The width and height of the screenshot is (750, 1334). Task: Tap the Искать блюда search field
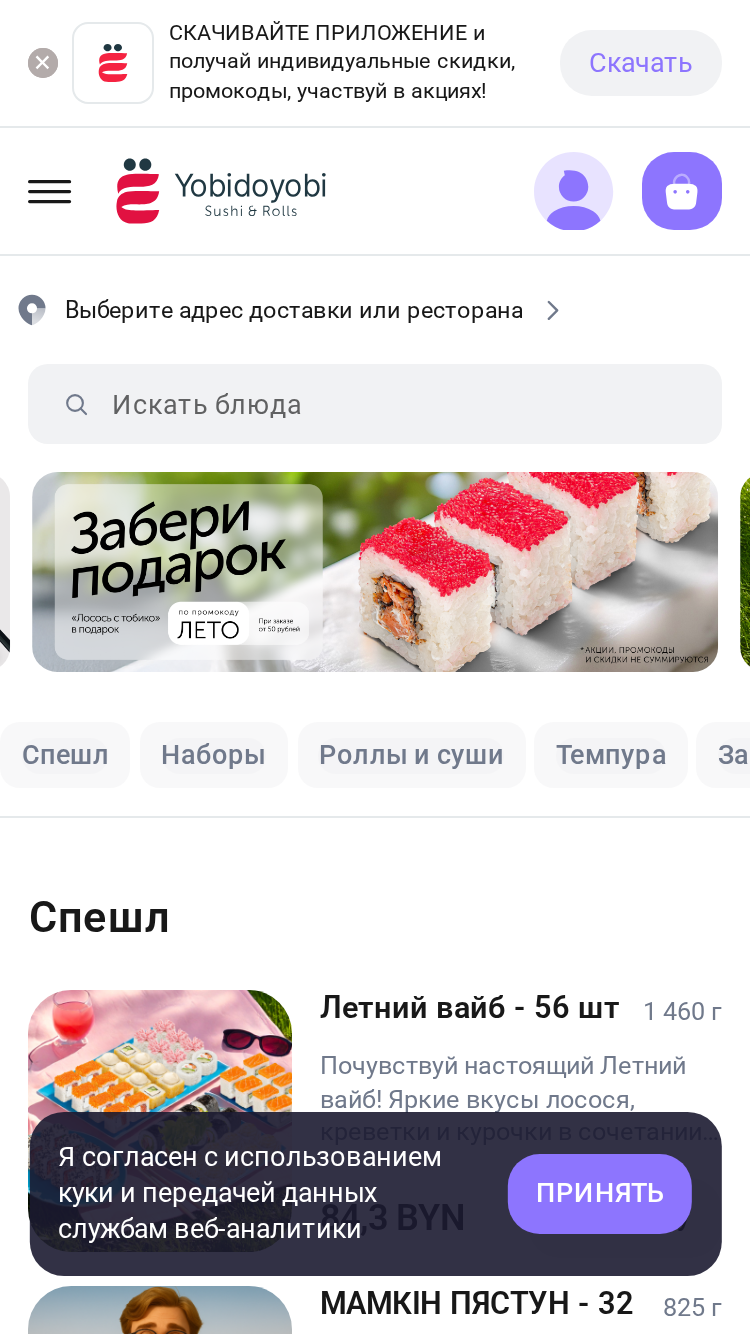pos(375,404)
